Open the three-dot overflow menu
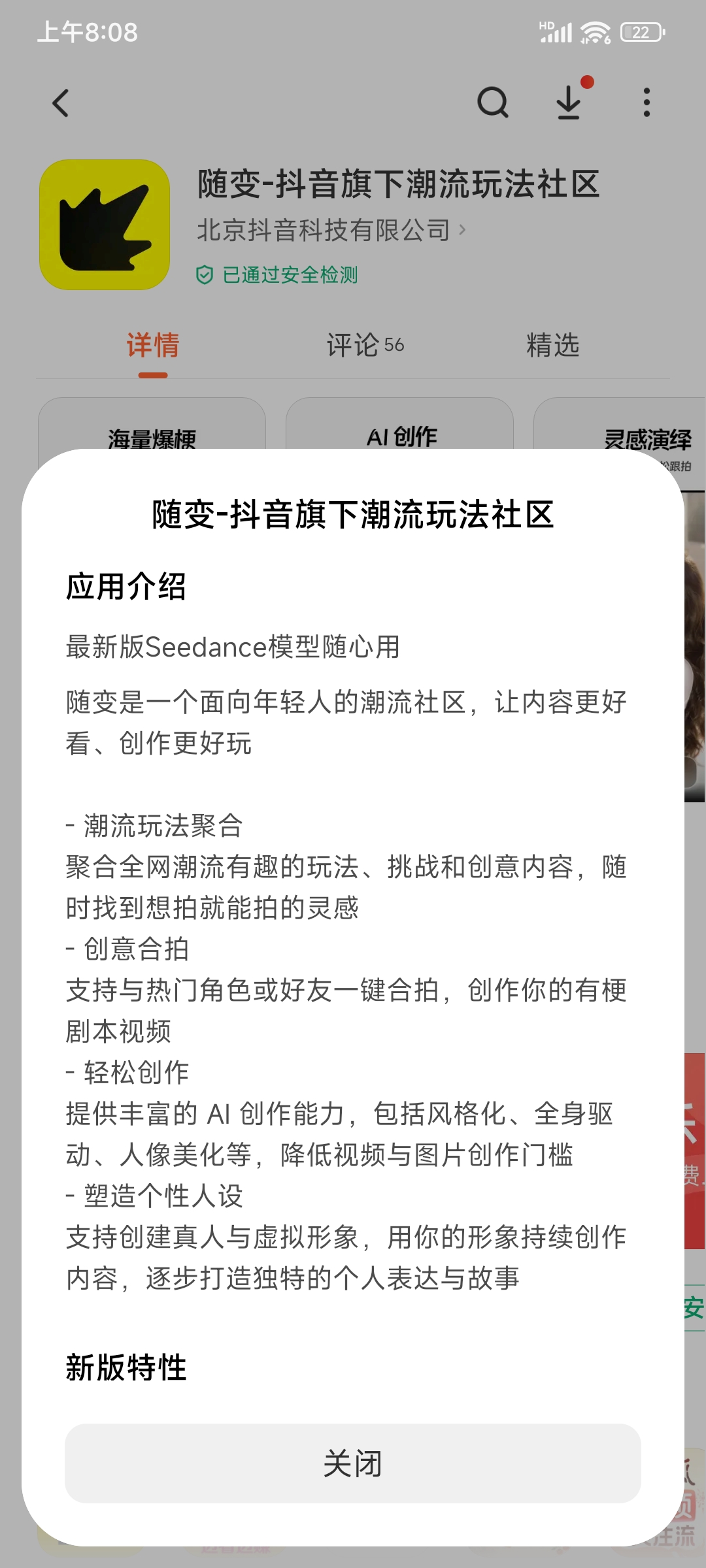This screenshot has height=1568, width=706. click(x=646, y=103)
